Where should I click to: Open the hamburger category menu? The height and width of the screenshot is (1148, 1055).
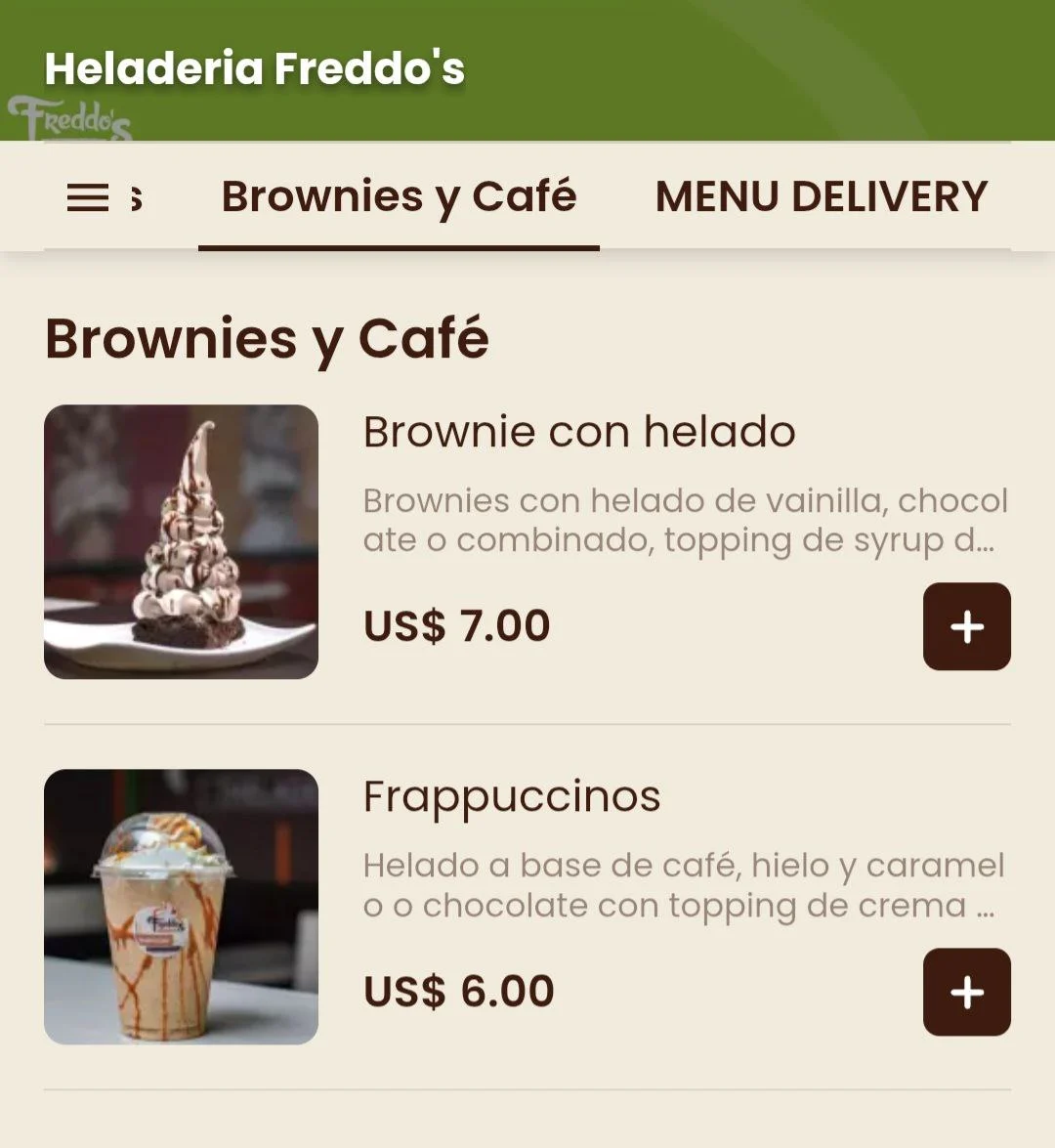click(88, 197)
